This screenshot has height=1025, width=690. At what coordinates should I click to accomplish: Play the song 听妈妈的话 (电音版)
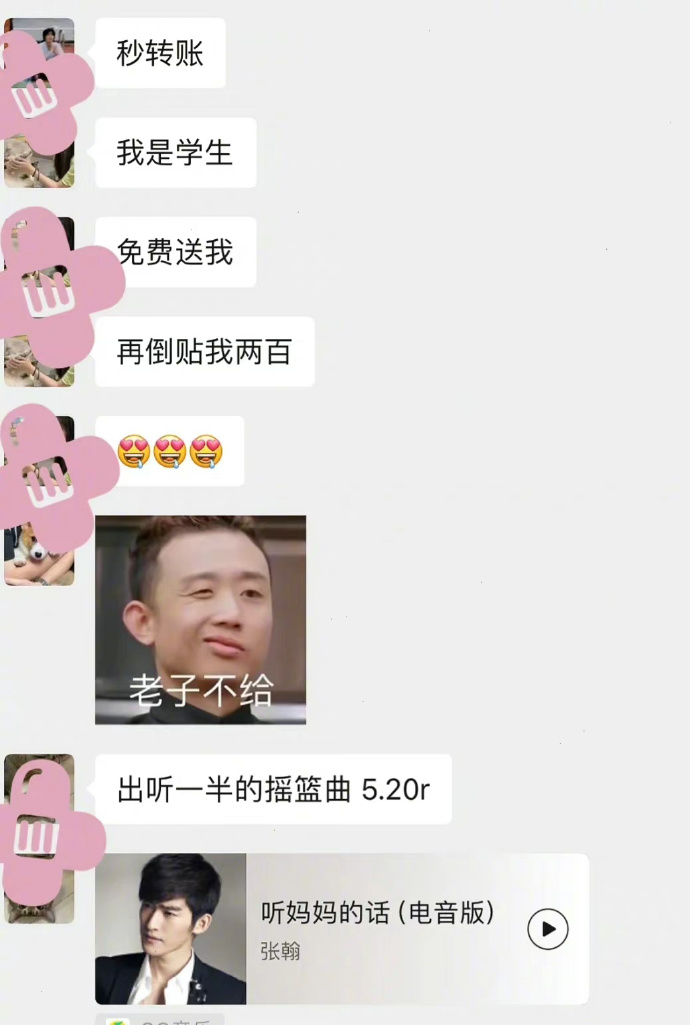click(547, 929)
